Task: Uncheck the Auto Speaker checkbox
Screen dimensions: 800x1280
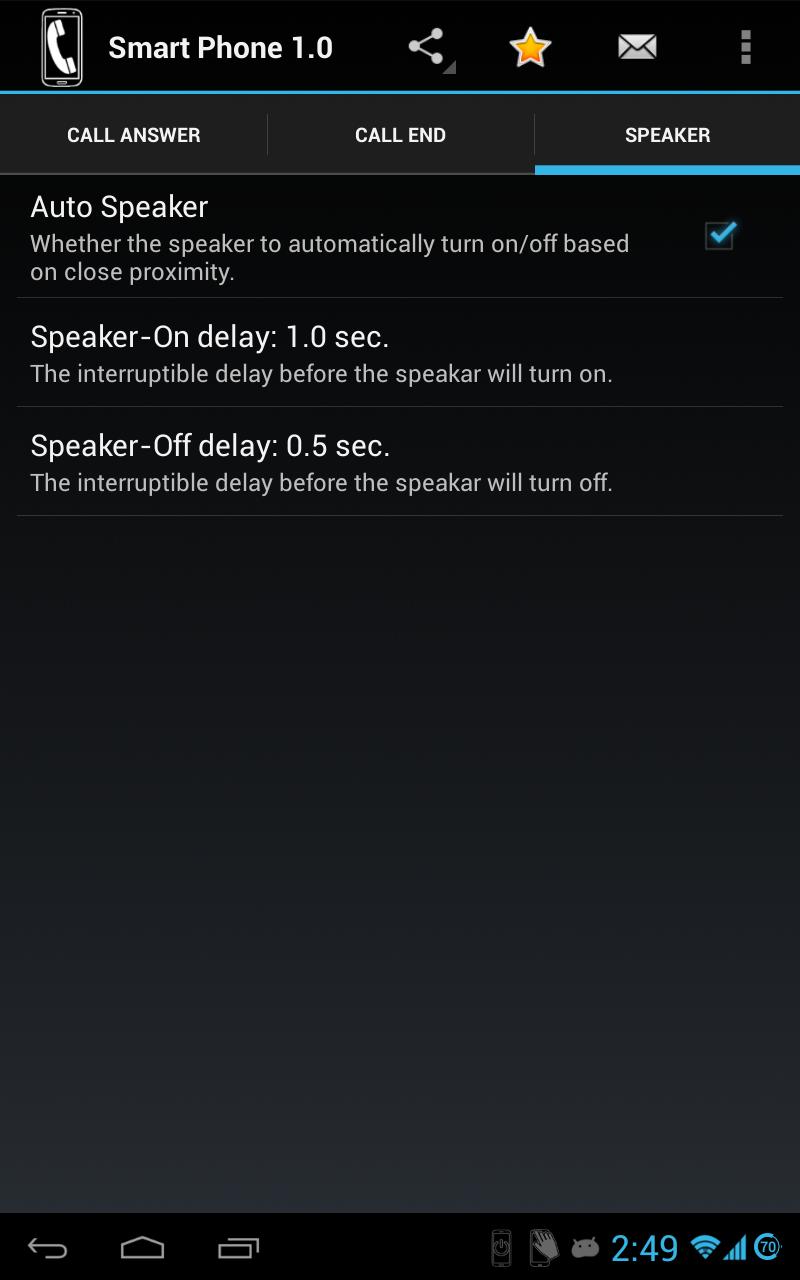Action: pyautogui.click(x=719, y=236)
